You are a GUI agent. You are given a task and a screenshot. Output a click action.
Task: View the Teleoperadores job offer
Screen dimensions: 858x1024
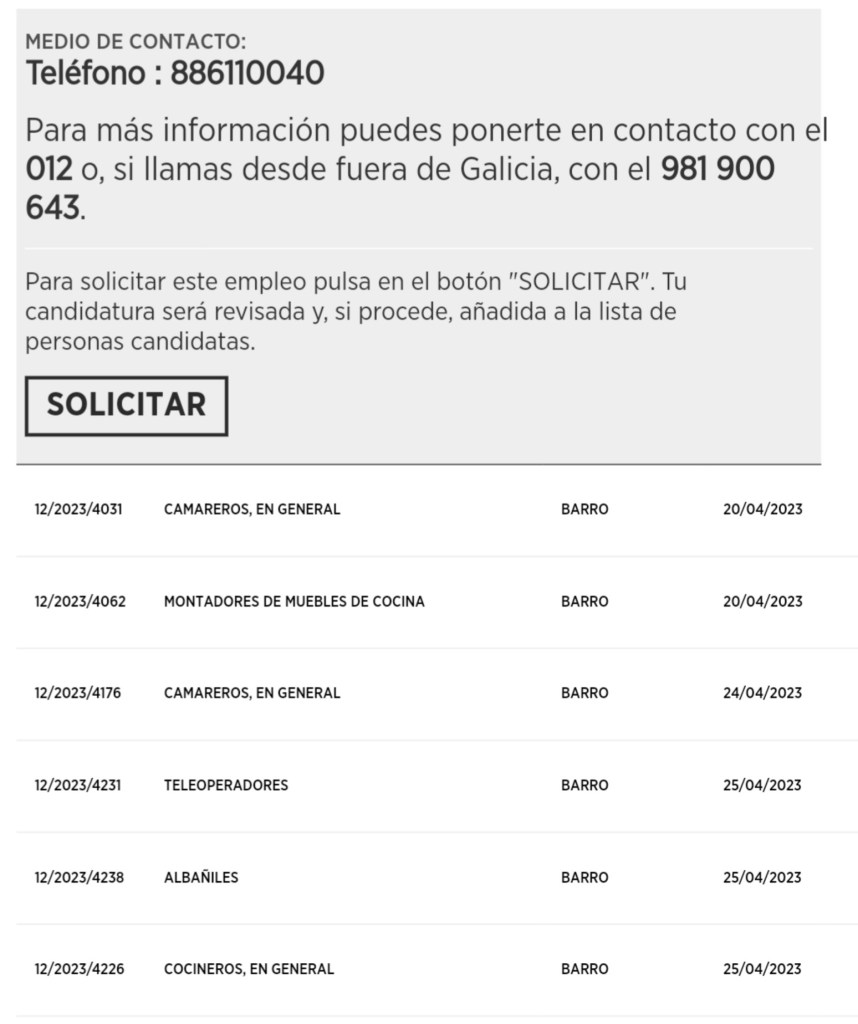(226, 785)
